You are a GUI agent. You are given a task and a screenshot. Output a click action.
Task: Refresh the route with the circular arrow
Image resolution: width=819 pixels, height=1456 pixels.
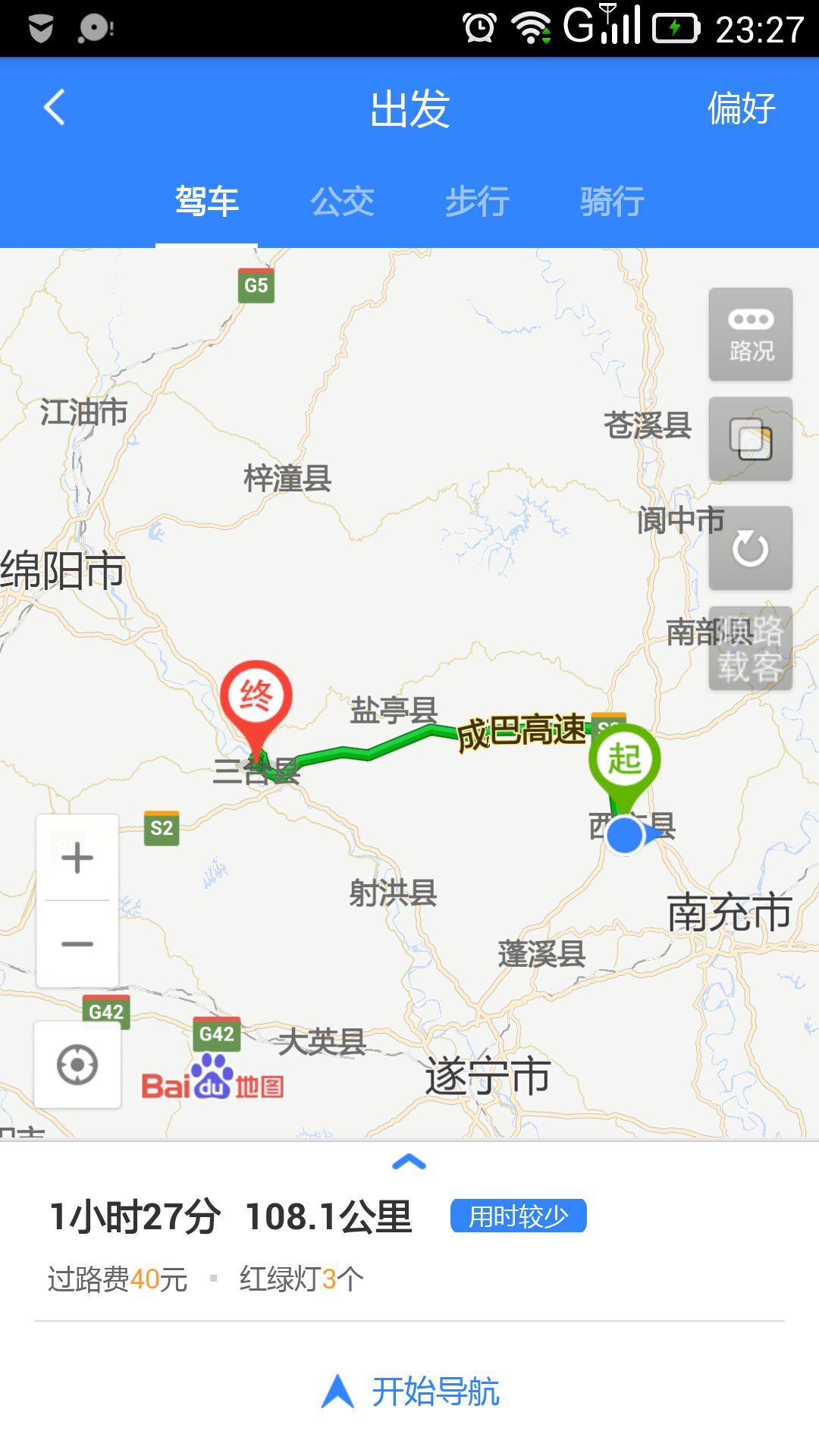click(750, 548)
